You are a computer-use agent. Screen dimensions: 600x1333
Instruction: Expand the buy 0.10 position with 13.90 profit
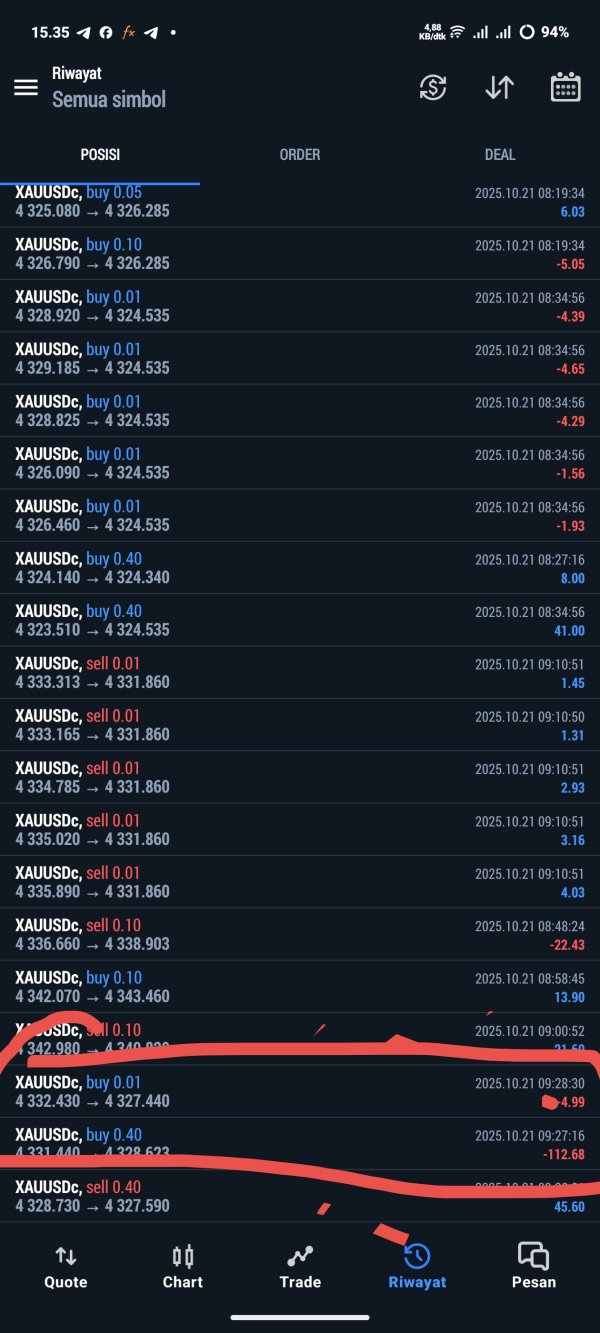point(300,986)
